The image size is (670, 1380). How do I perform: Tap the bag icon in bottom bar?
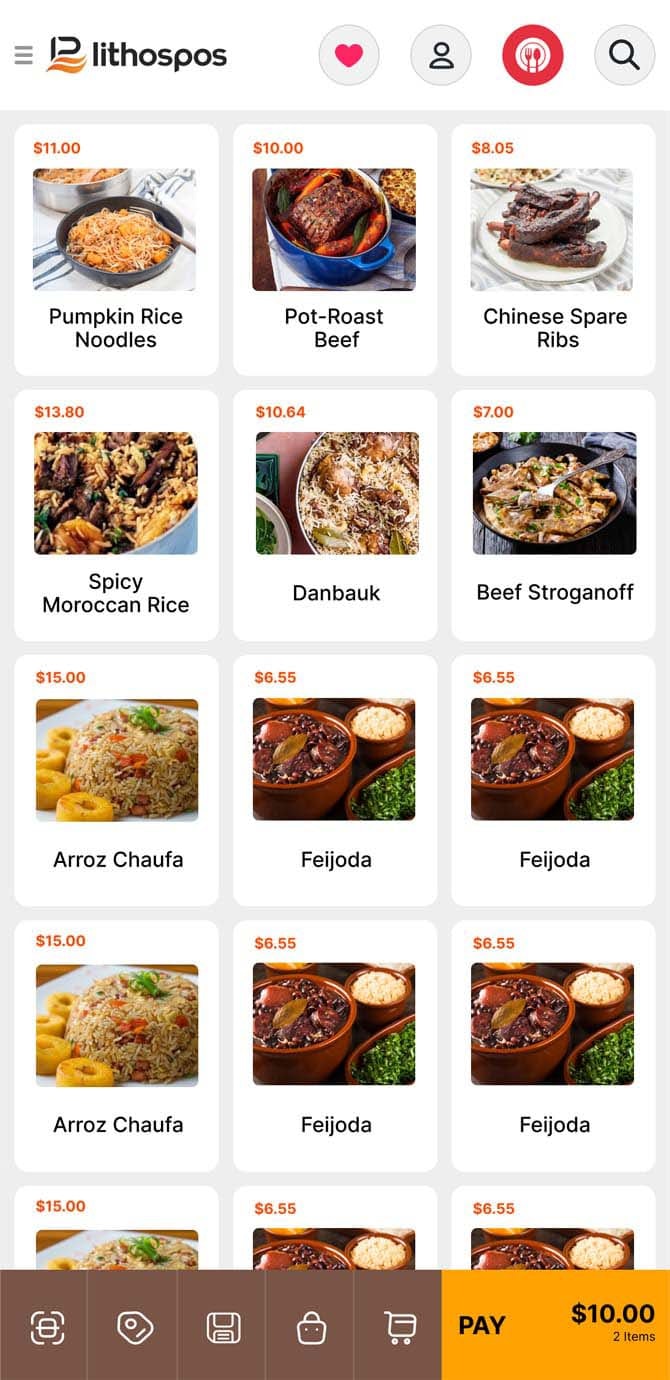311,1327
